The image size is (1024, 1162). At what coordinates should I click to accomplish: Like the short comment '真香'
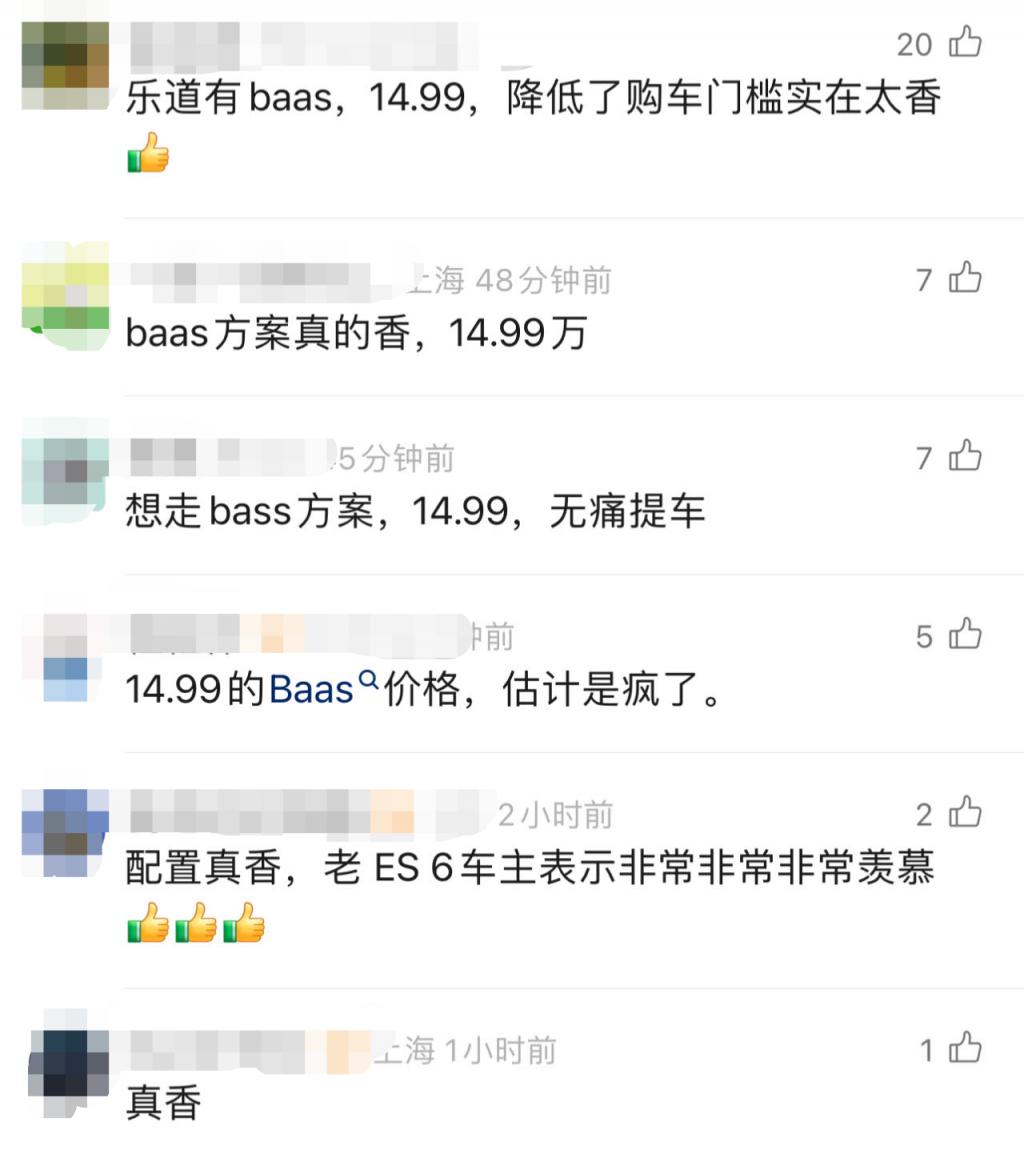965,1049
